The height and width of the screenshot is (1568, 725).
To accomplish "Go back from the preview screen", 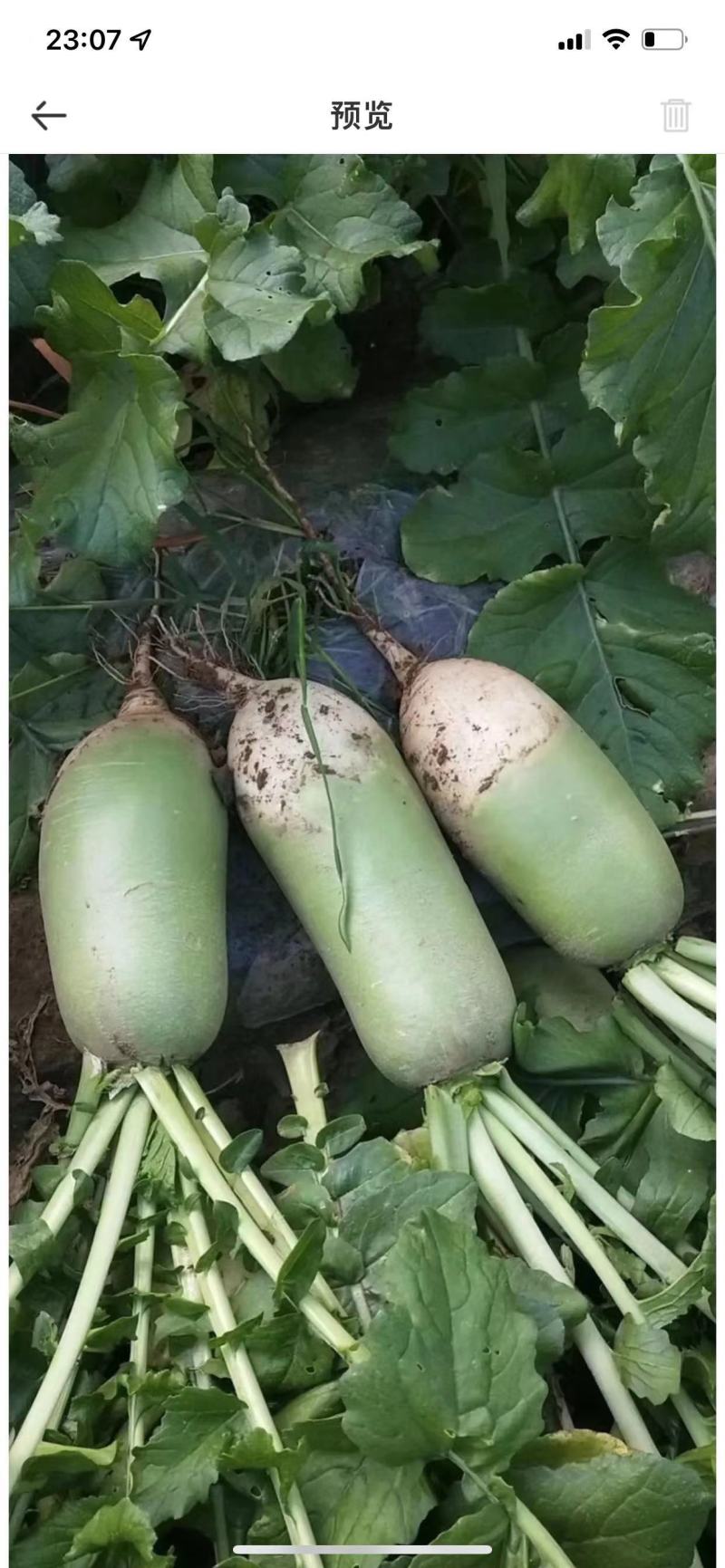I will coord(49,116).
